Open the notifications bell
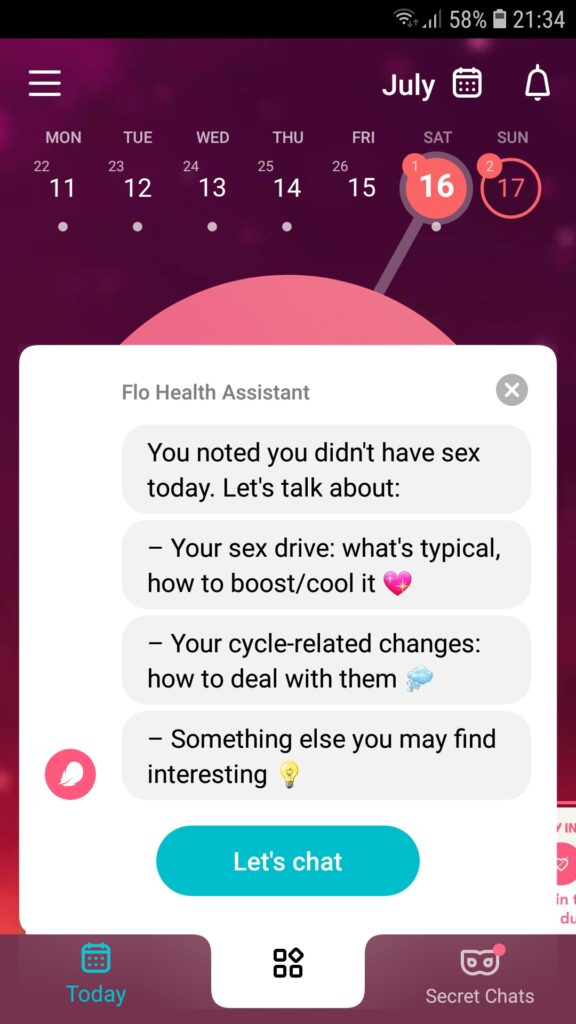Image resolution: width=576 pixels, height=1024 pixels. 537,84
